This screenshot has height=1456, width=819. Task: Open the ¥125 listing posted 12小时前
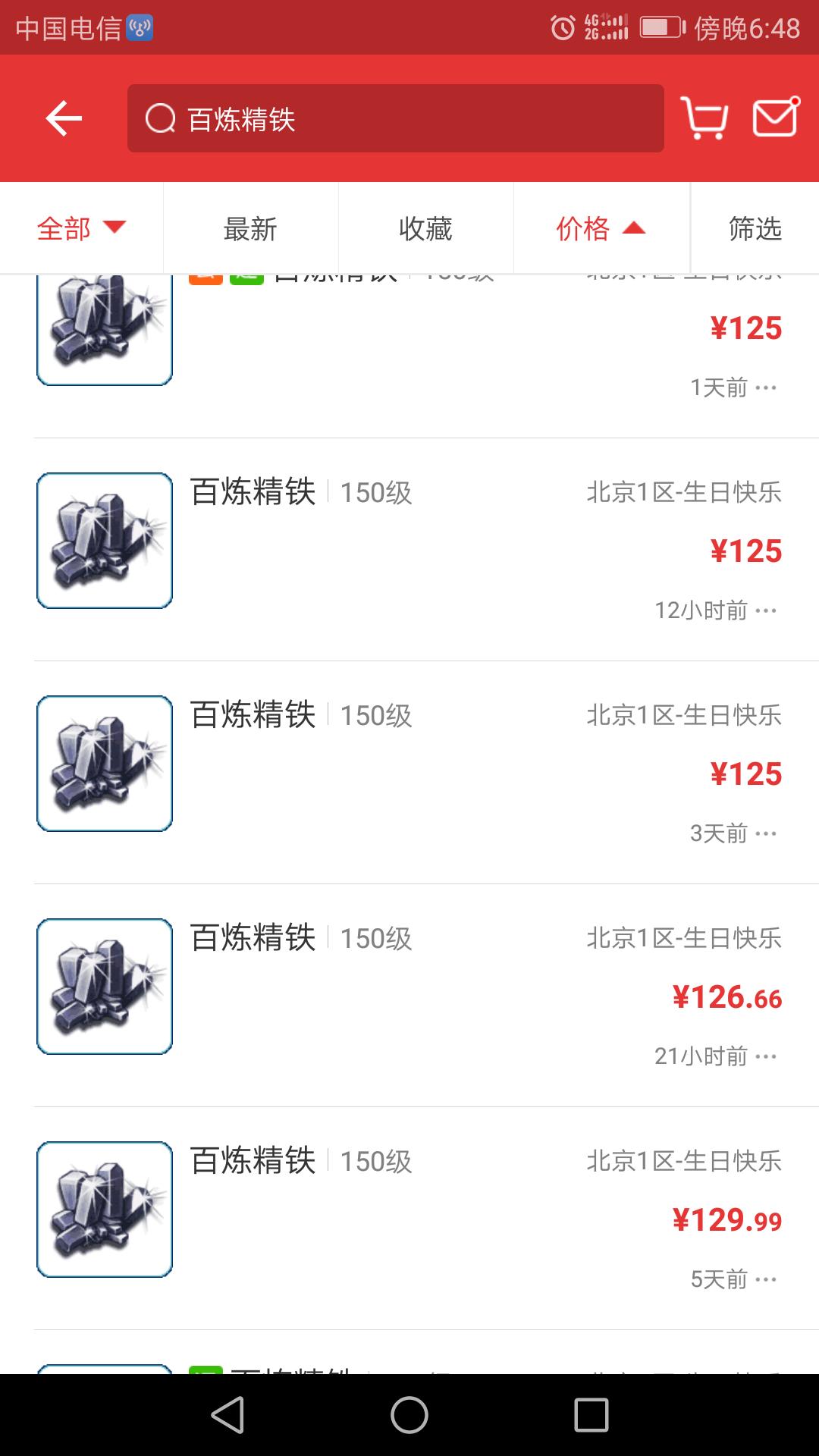pyautogui.click(x=409, y=549)
